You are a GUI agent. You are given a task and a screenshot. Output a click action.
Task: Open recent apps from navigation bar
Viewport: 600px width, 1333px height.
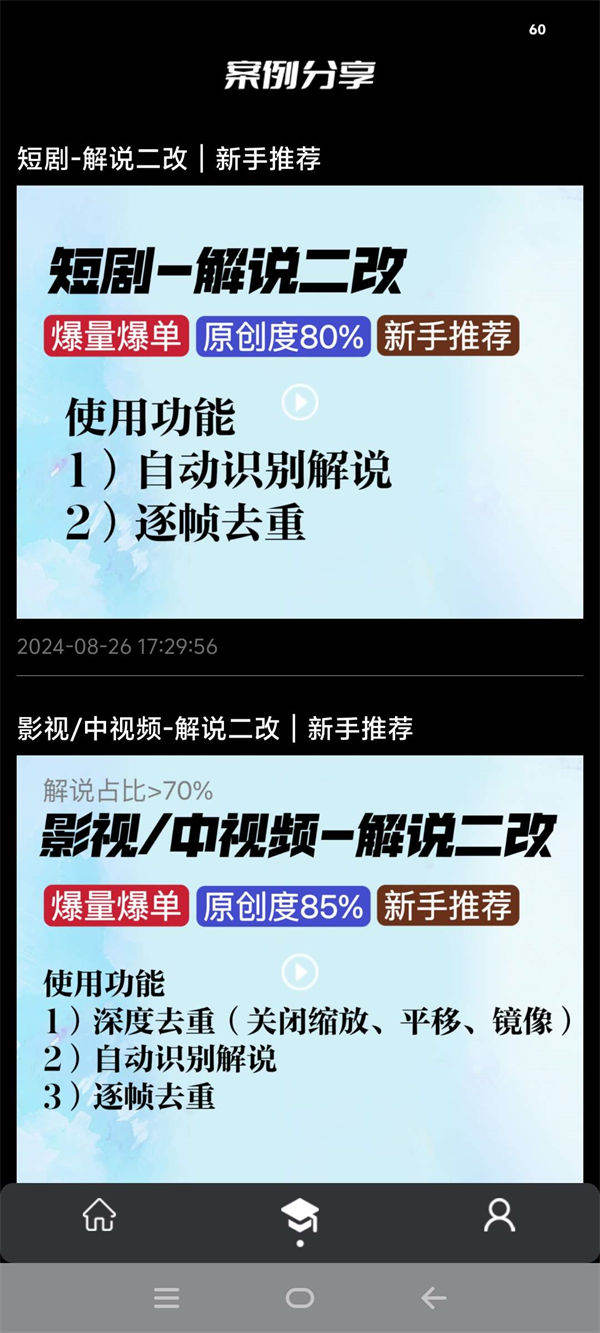(x=166, y=1298)
